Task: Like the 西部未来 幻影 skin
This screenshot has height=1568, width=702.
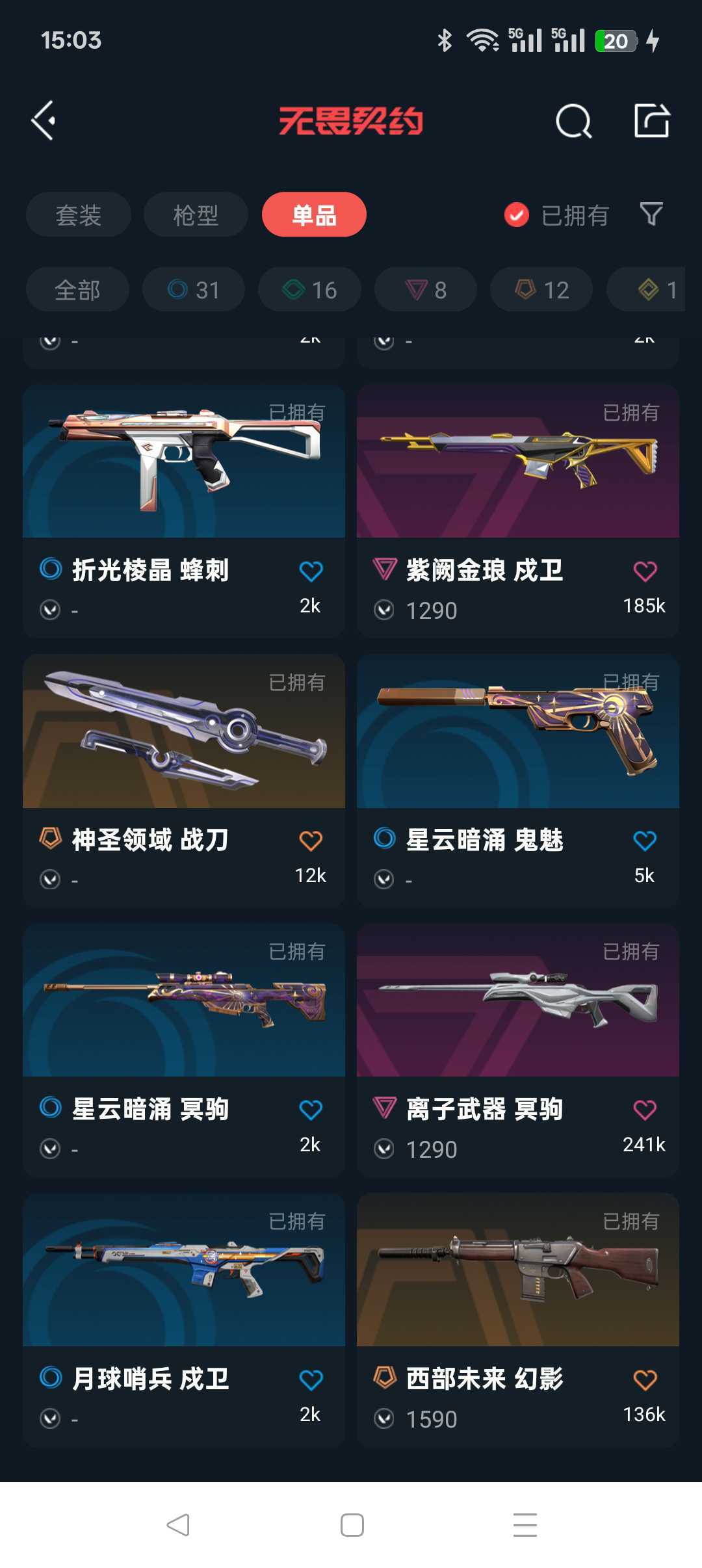Action: (645, 1379)
